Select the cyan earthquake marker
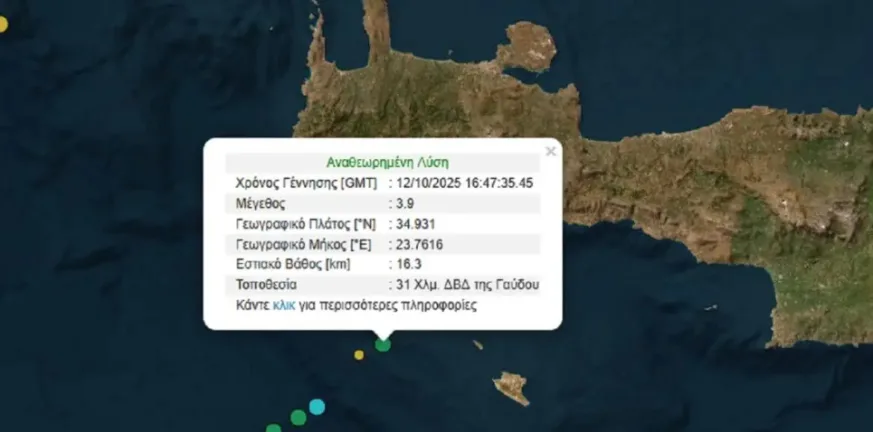The image size is (873, 432). [317, 406]
